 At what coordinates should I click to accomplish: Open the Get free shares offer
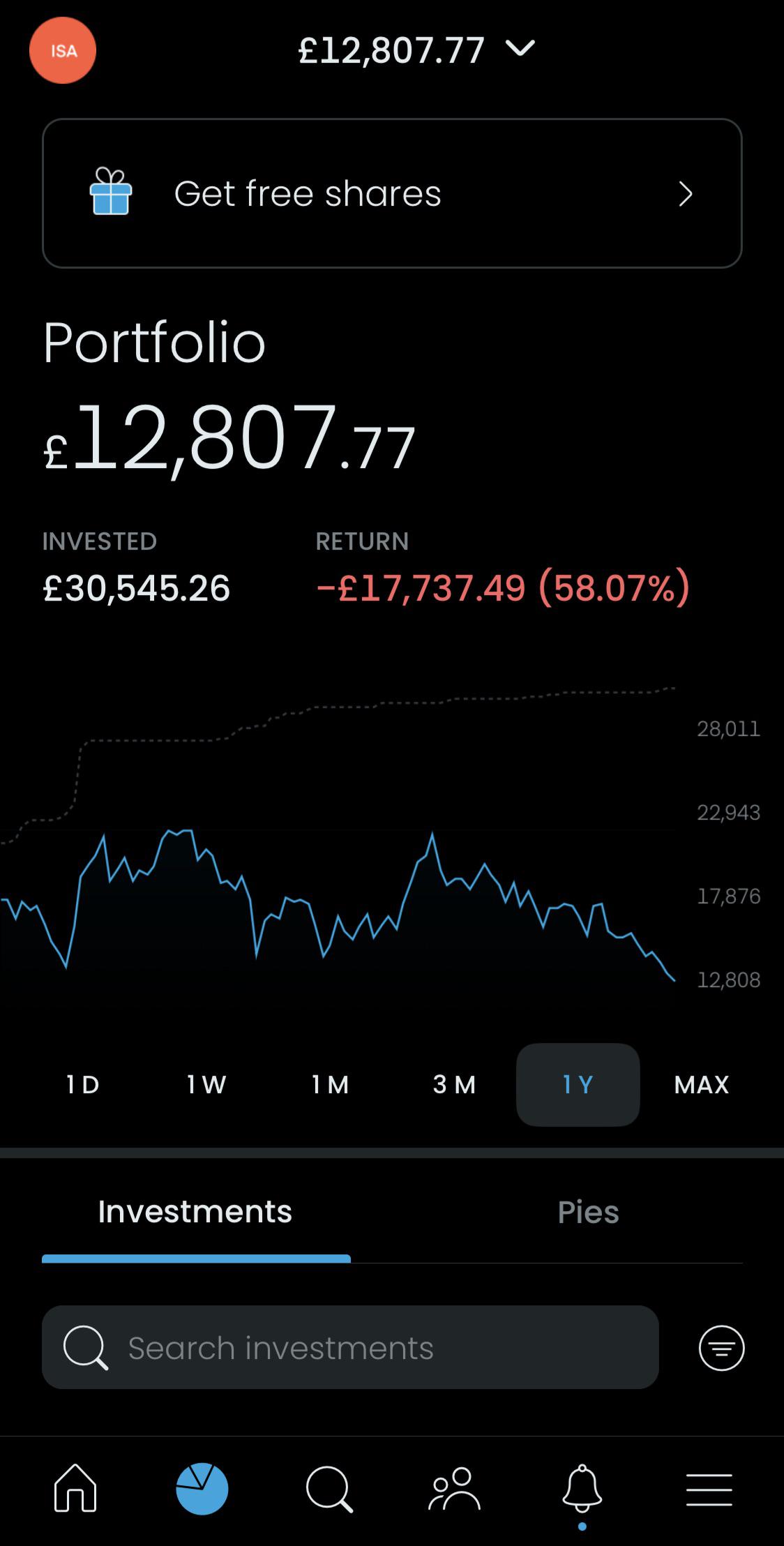click(x=392, y=193)
